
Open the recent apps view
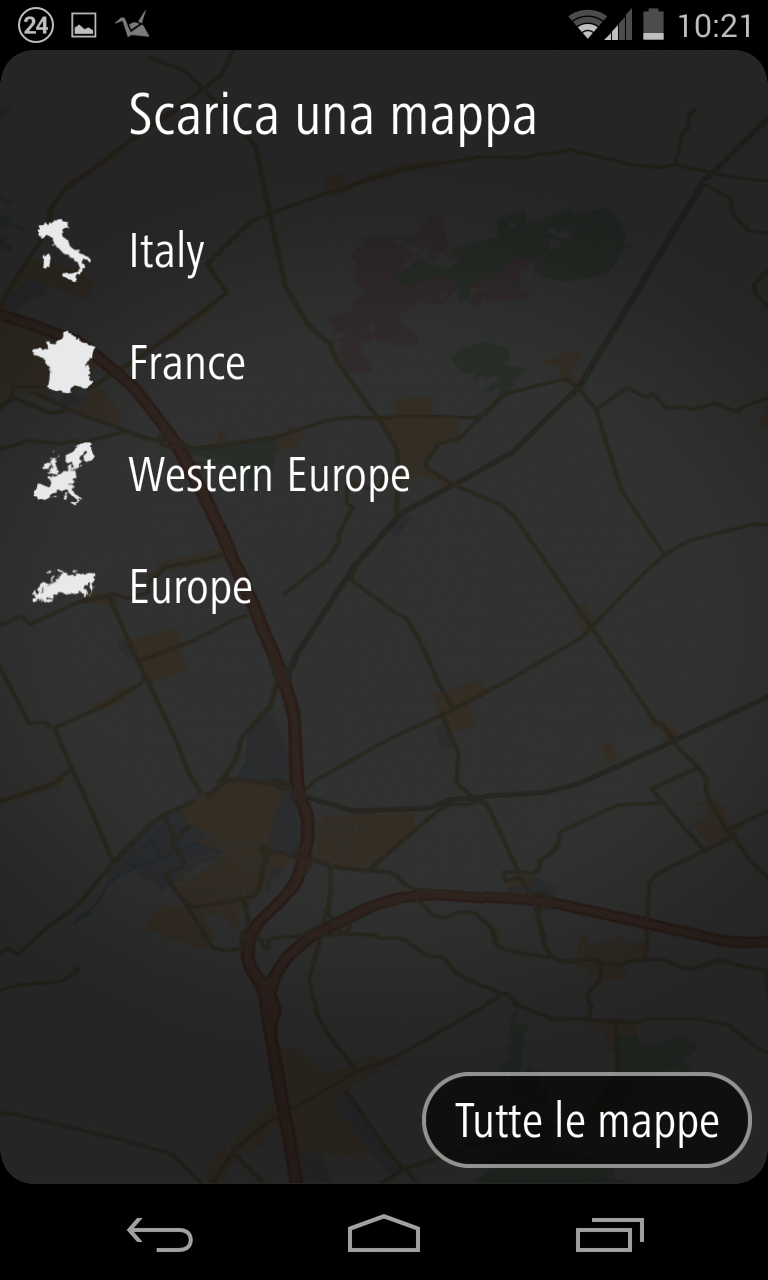[x=610, y=1234]
